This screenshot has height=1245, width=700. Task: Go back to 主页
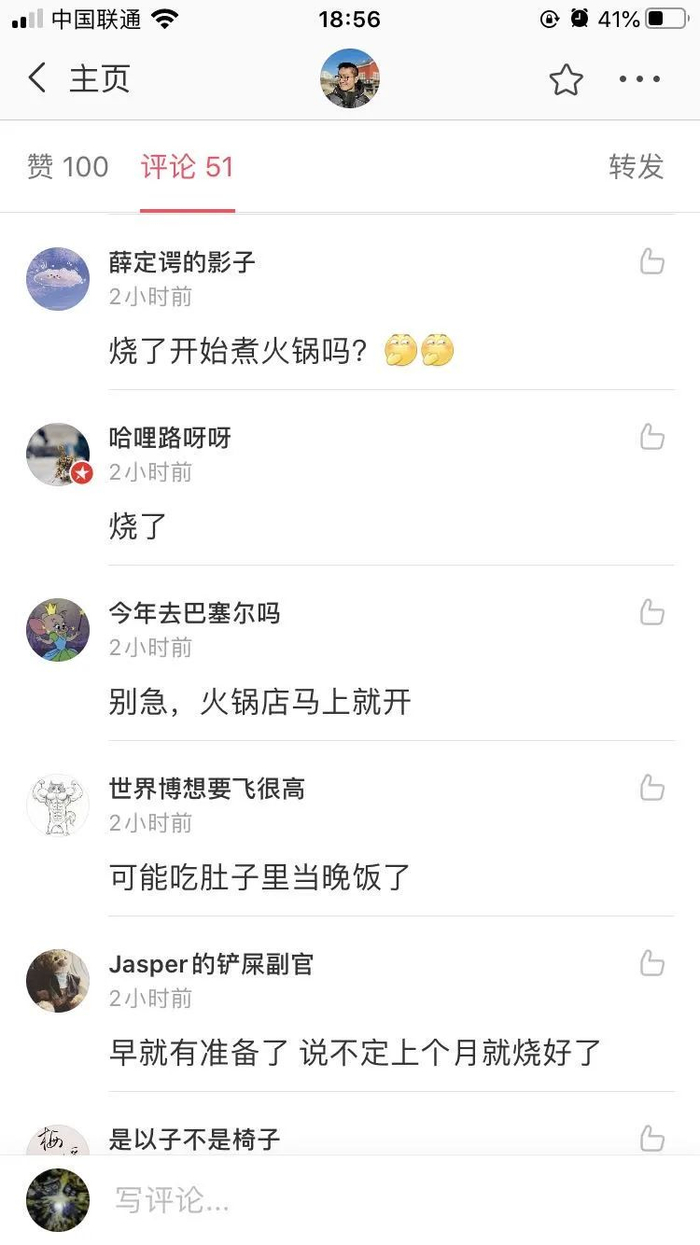click(78, 79)
